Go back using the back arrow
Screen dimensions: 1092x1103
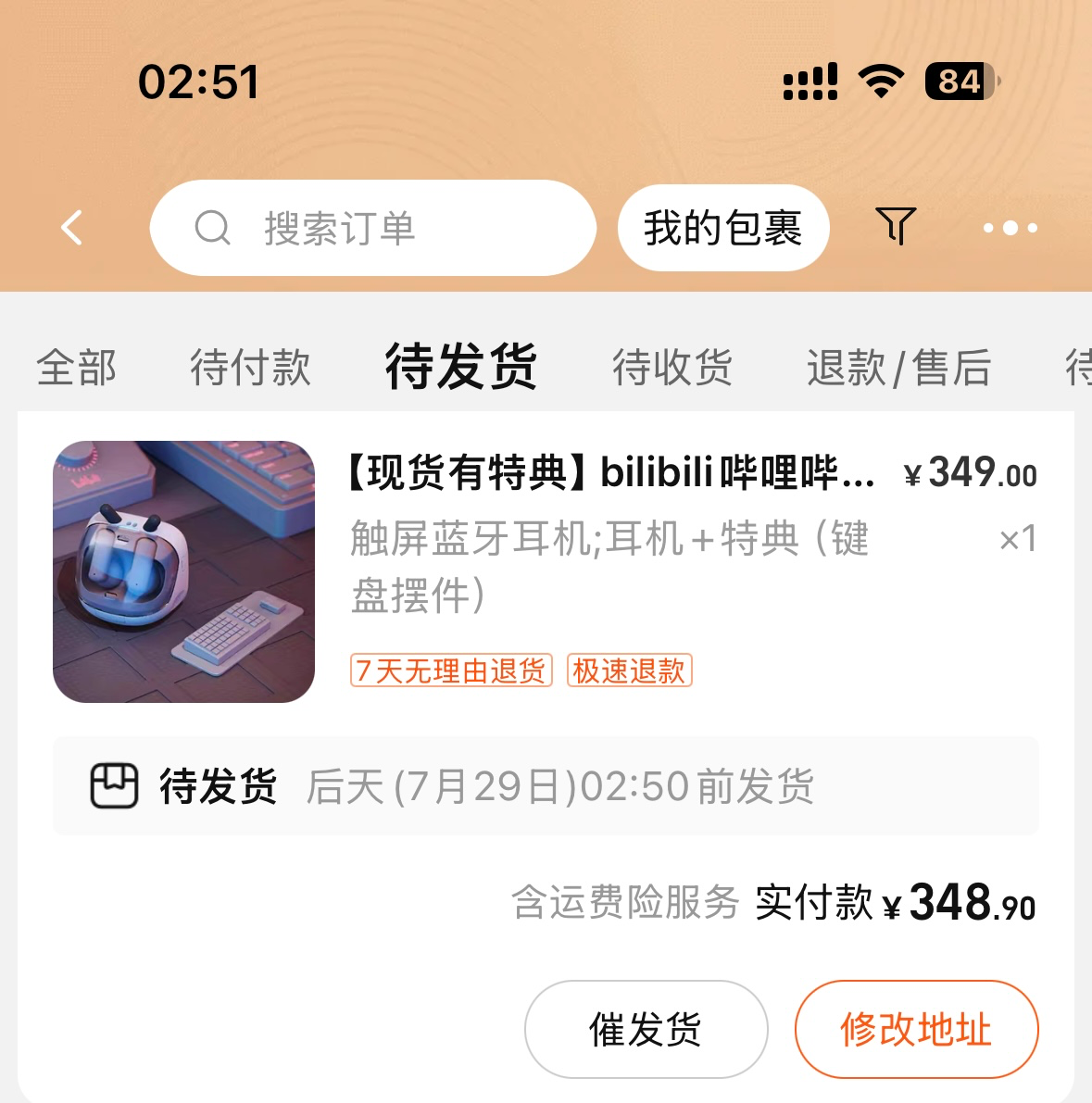(x=72, y=228)
